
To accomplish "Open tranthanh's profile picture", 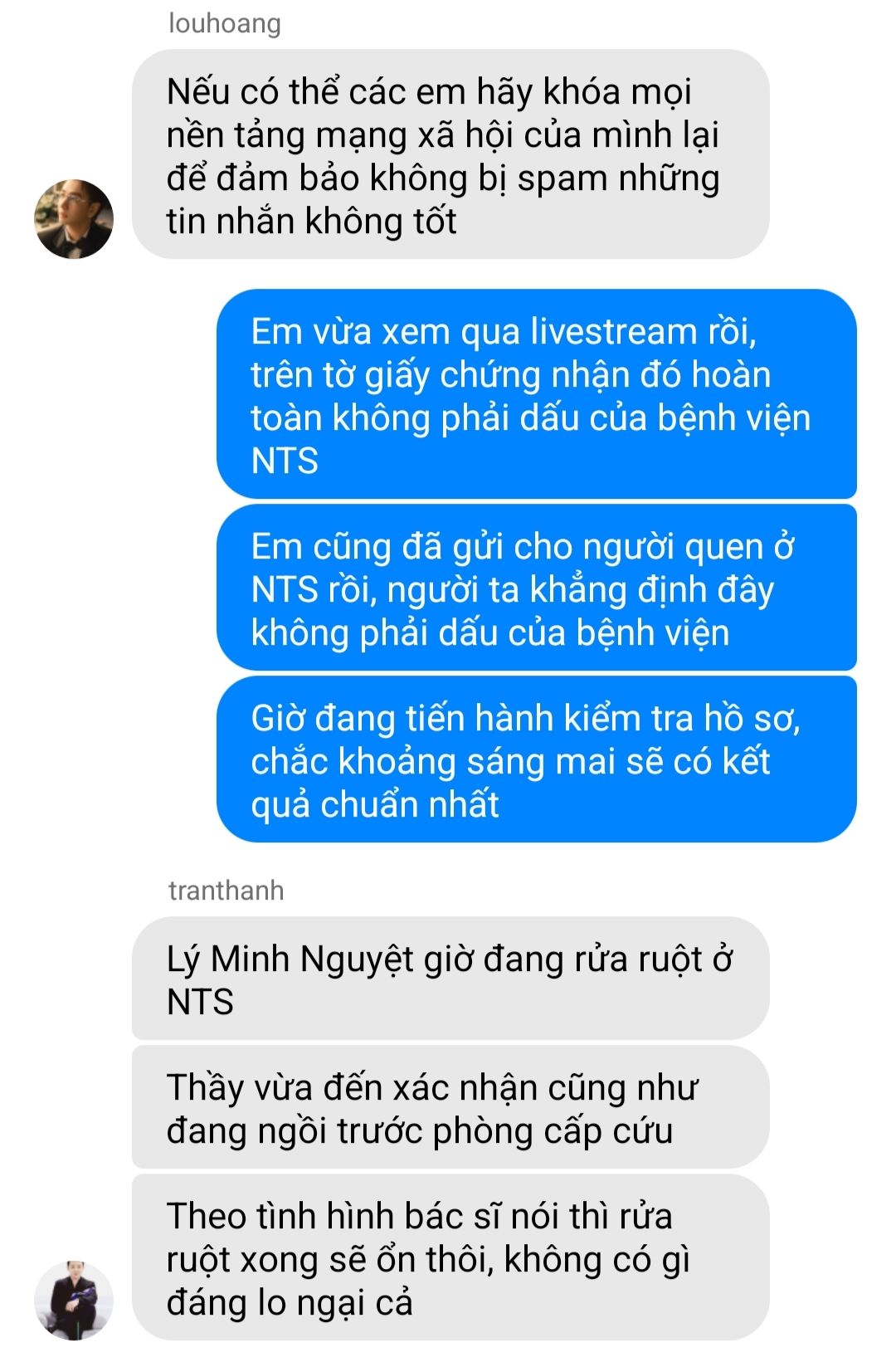I will coord(74,1301).
